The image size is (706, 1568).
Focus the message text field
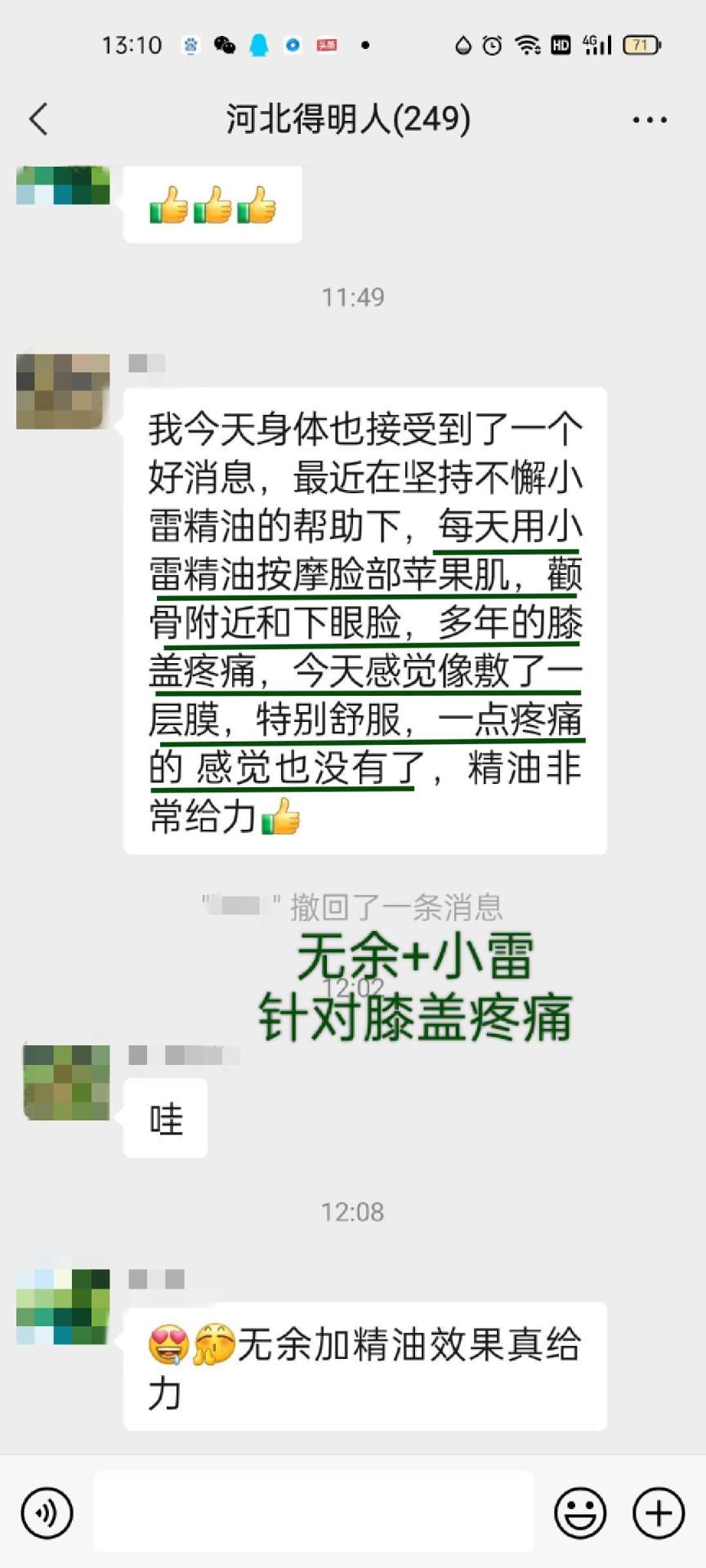click(314, 1512)
